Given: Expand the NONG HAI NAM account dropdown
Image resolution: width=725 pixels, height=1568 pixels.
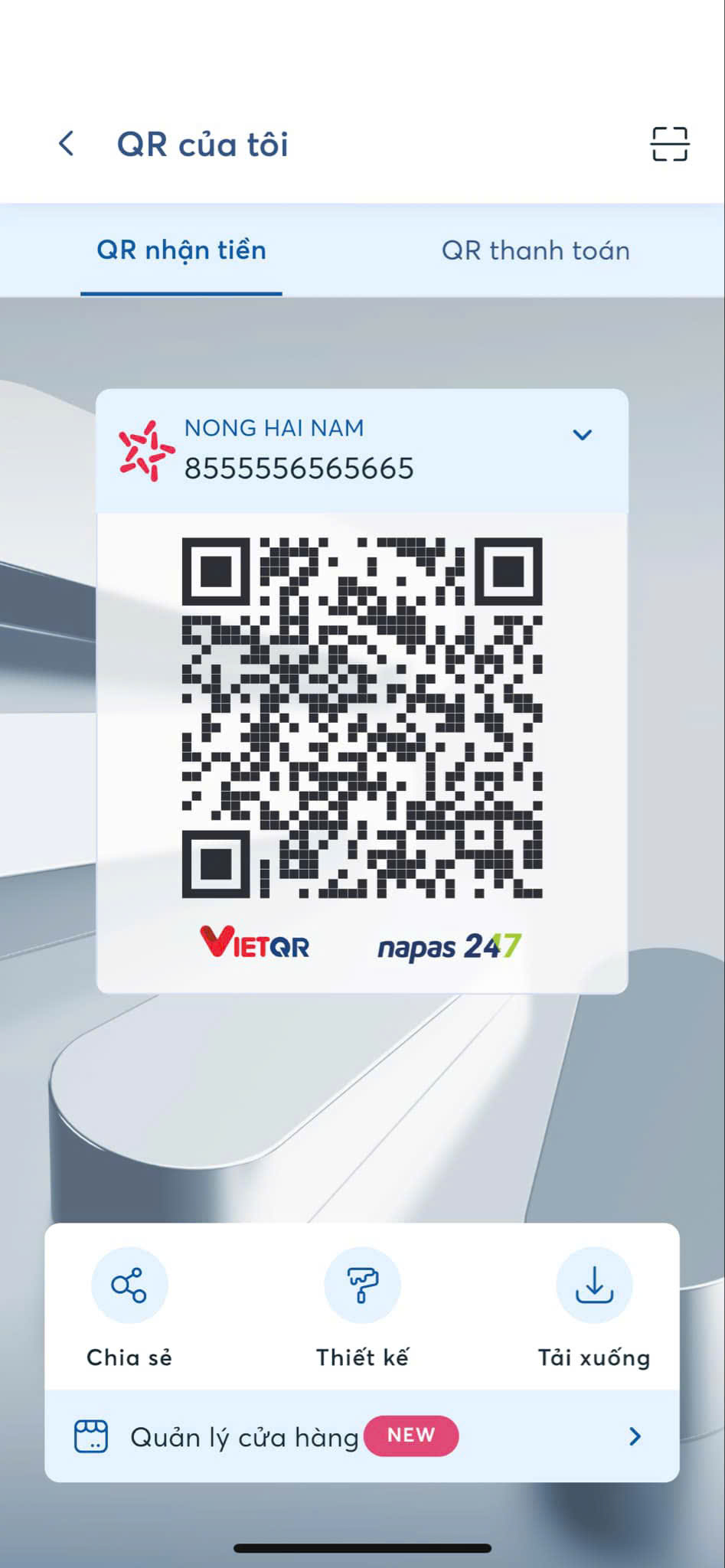Looking at the screenshot, I should tap(582, 435).
